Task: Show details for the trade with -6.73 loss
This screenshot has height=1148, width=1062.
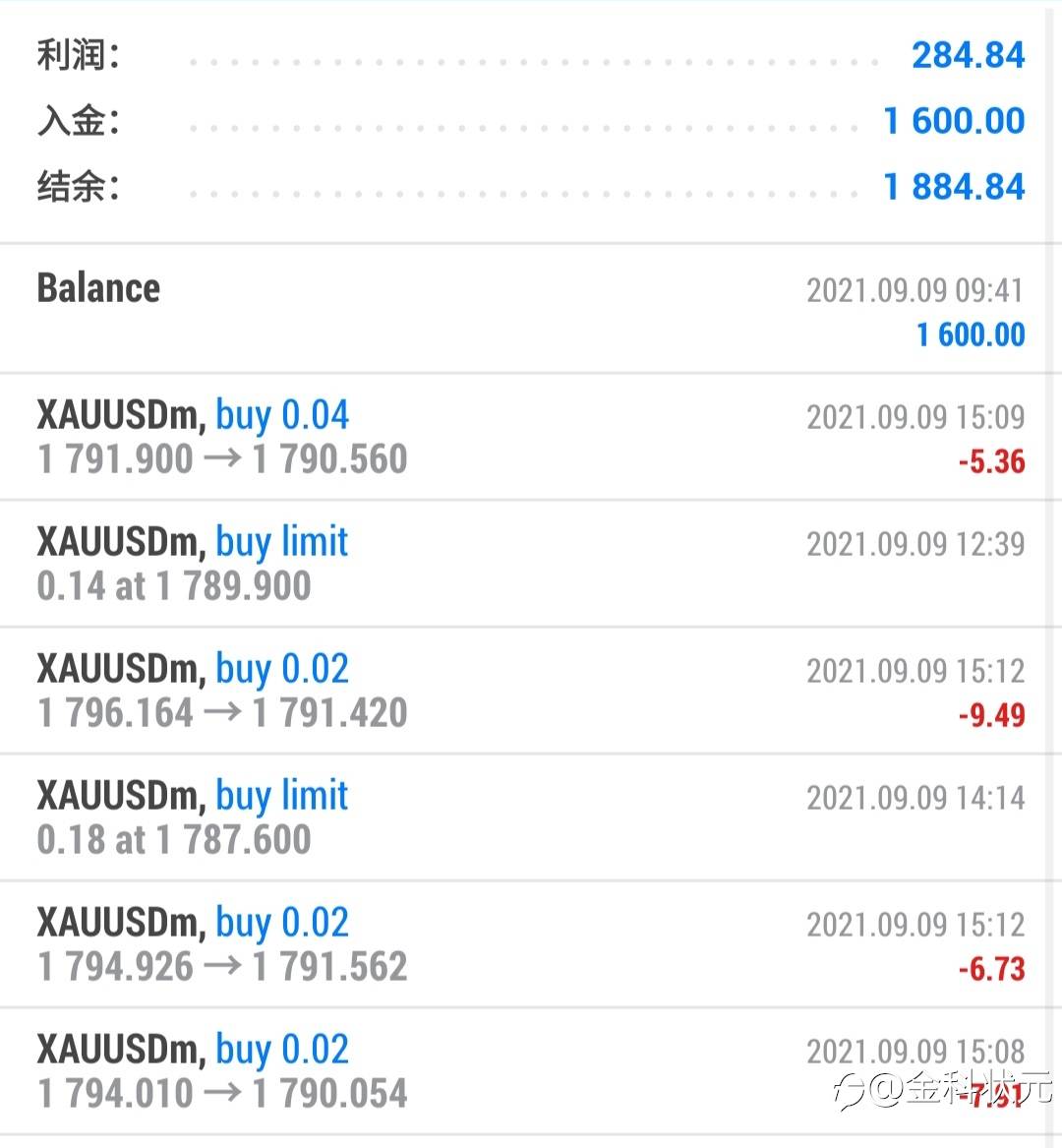Action: [531, 944]
